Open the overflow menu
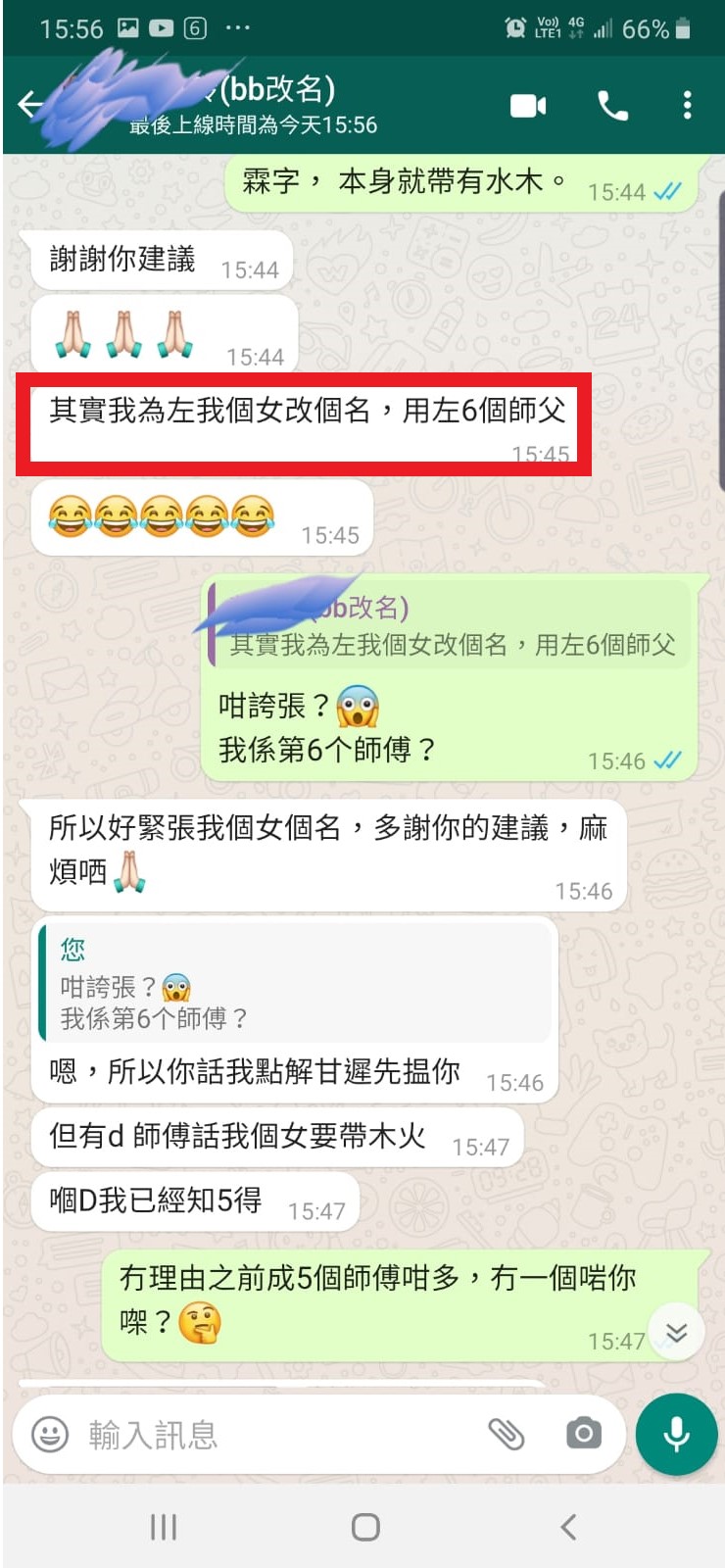725x1568 pixels. click(x=688, y=105)
